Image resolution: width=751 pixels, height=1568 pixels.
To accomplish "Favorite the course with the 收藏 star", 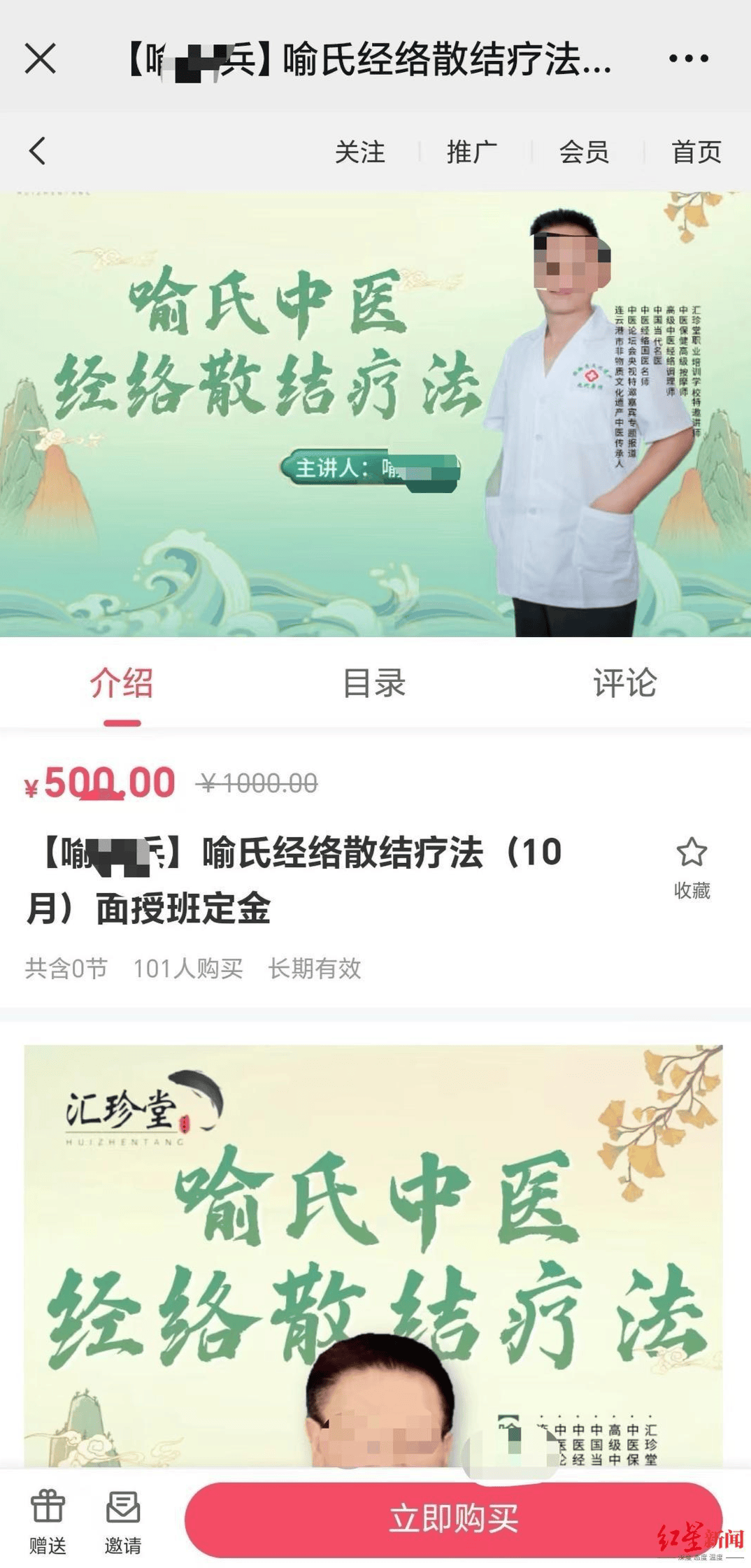I will click(x=692, y=867).
